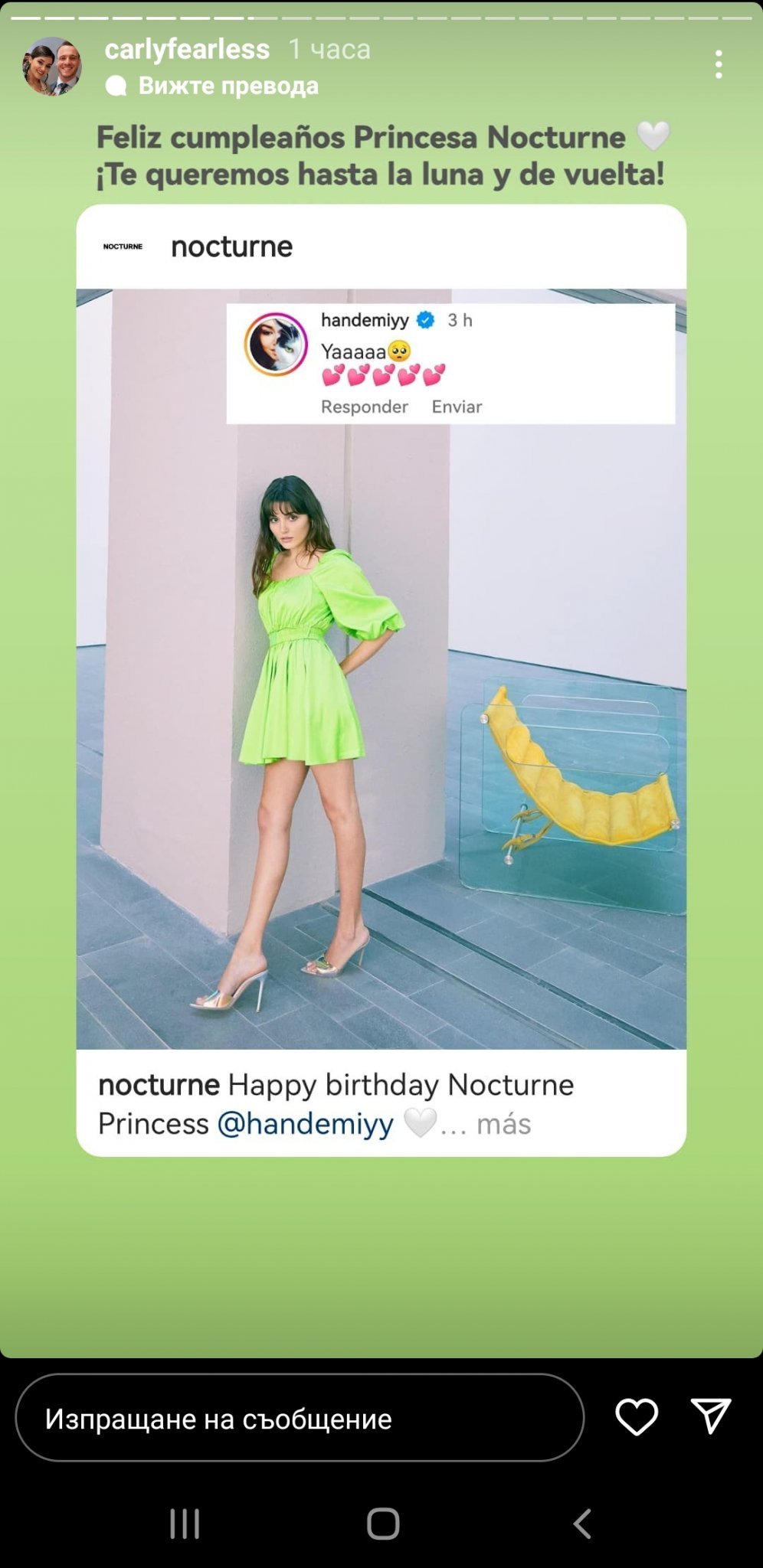
Task: Like this story with the heart
Action: [x=637, y=1416]
